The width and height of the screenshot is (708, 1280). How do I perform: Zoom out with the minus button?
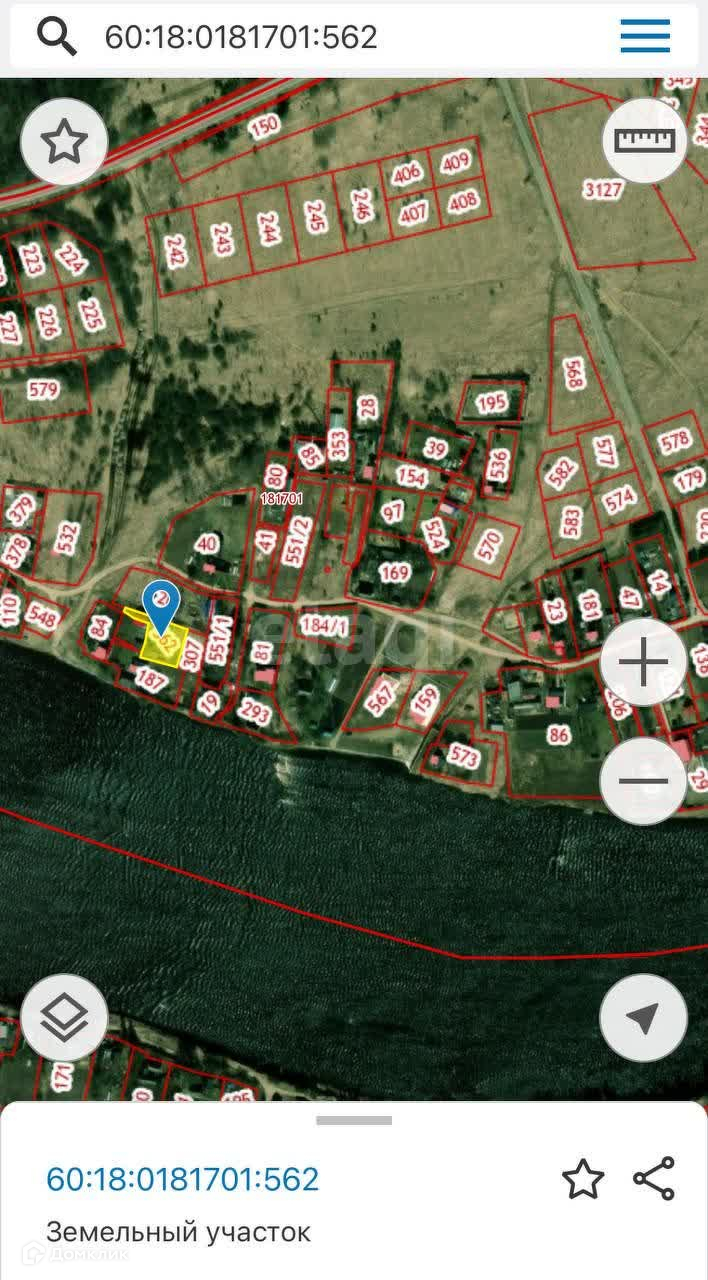(644, 781)
